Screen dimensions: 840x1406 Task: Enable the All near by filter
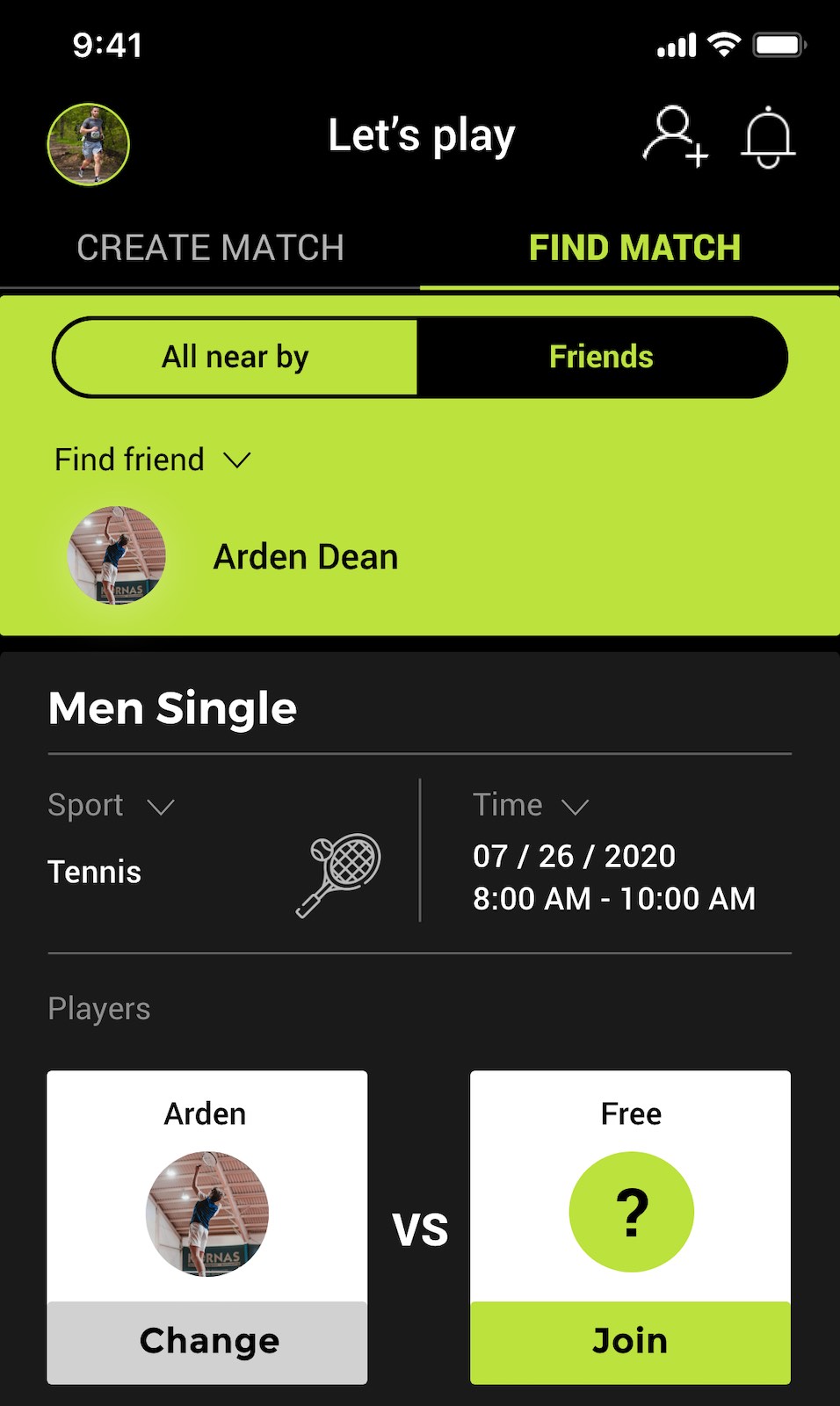[235, 356]
